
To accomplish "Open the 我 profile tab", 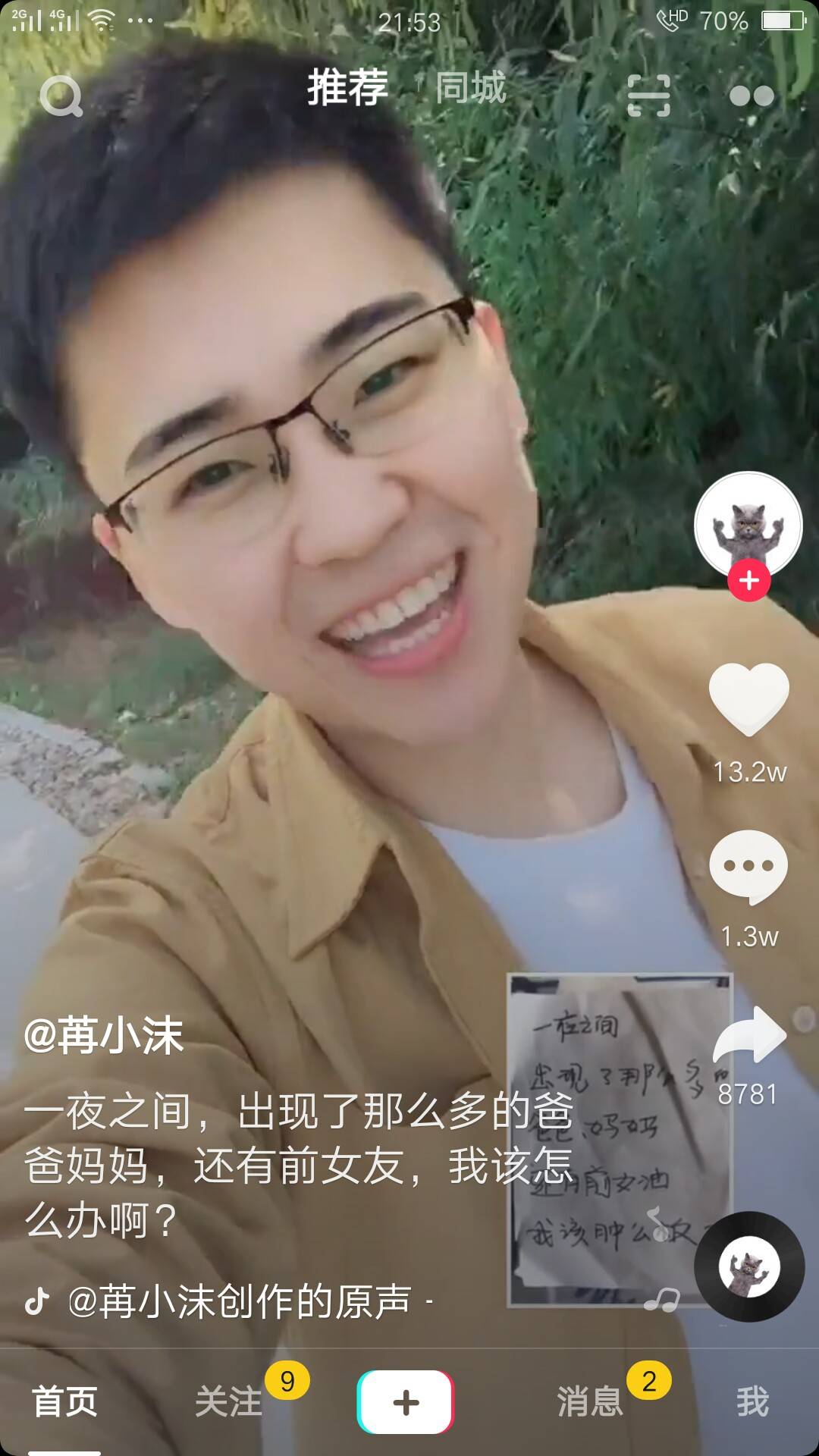I will 752,1401.
